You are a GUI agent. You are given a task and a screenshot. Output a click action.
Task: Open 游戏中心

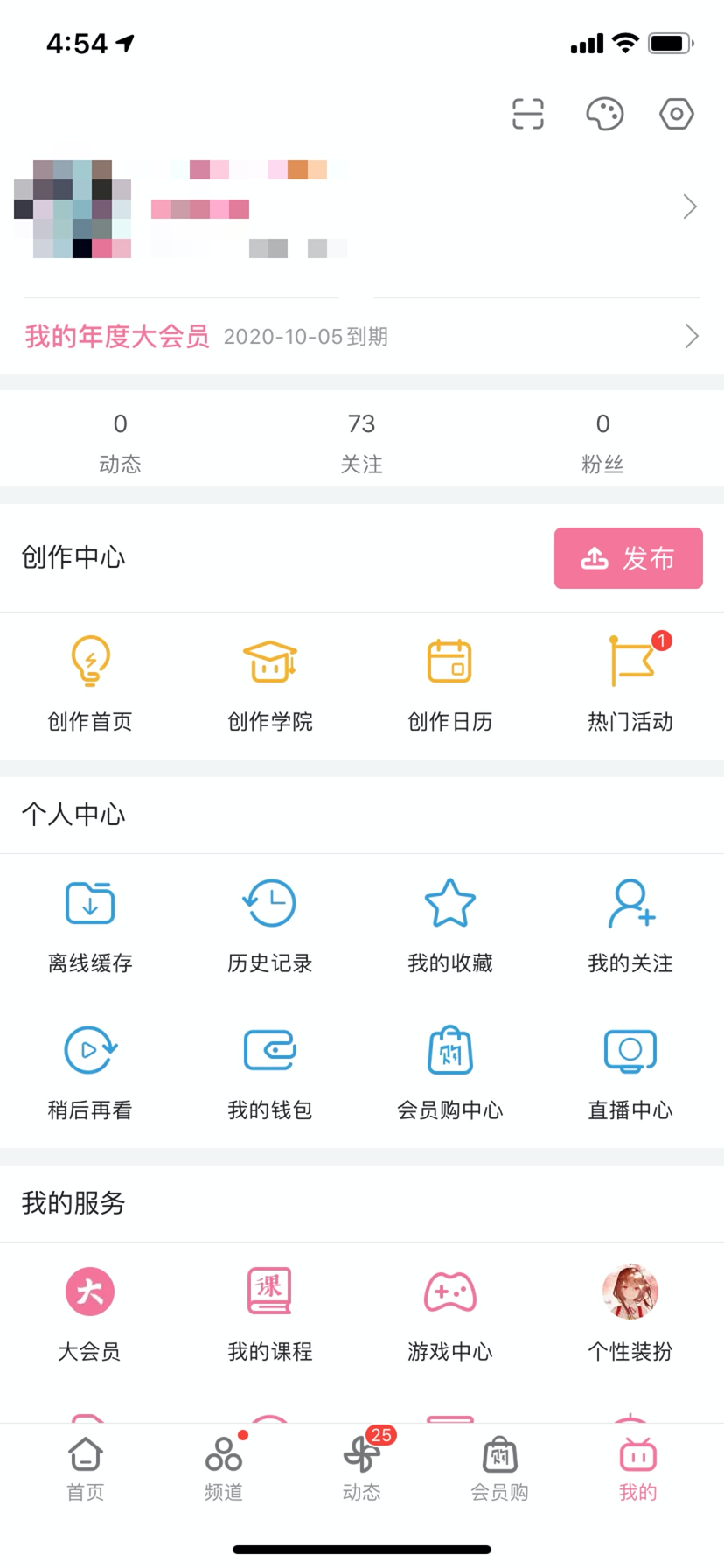click(450, 1314)
